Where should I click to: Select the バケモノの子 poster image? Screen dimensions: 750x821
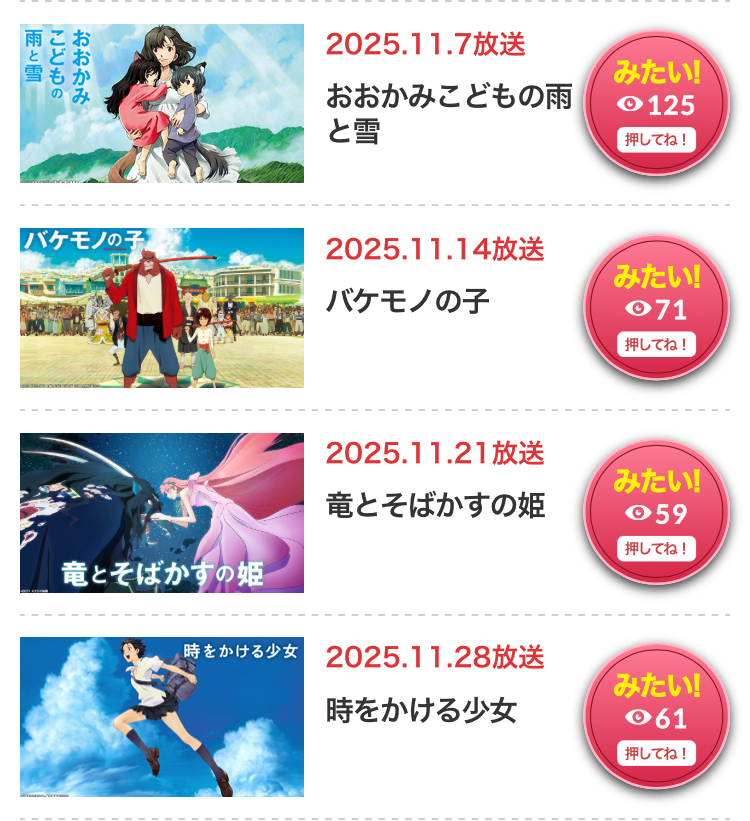click(162, 308)
